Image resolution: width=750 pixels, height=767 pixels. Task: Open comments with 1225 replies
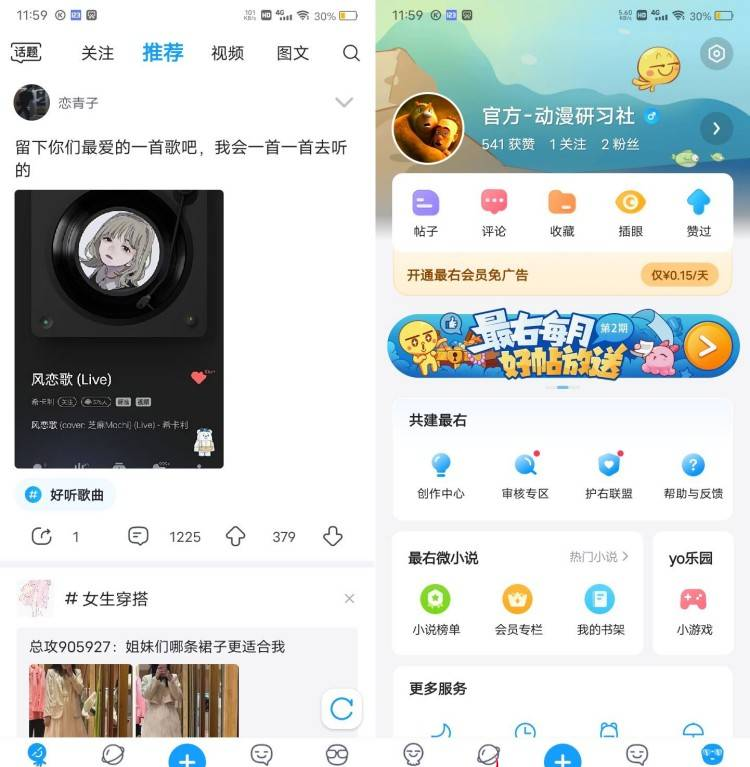point(139,536)
